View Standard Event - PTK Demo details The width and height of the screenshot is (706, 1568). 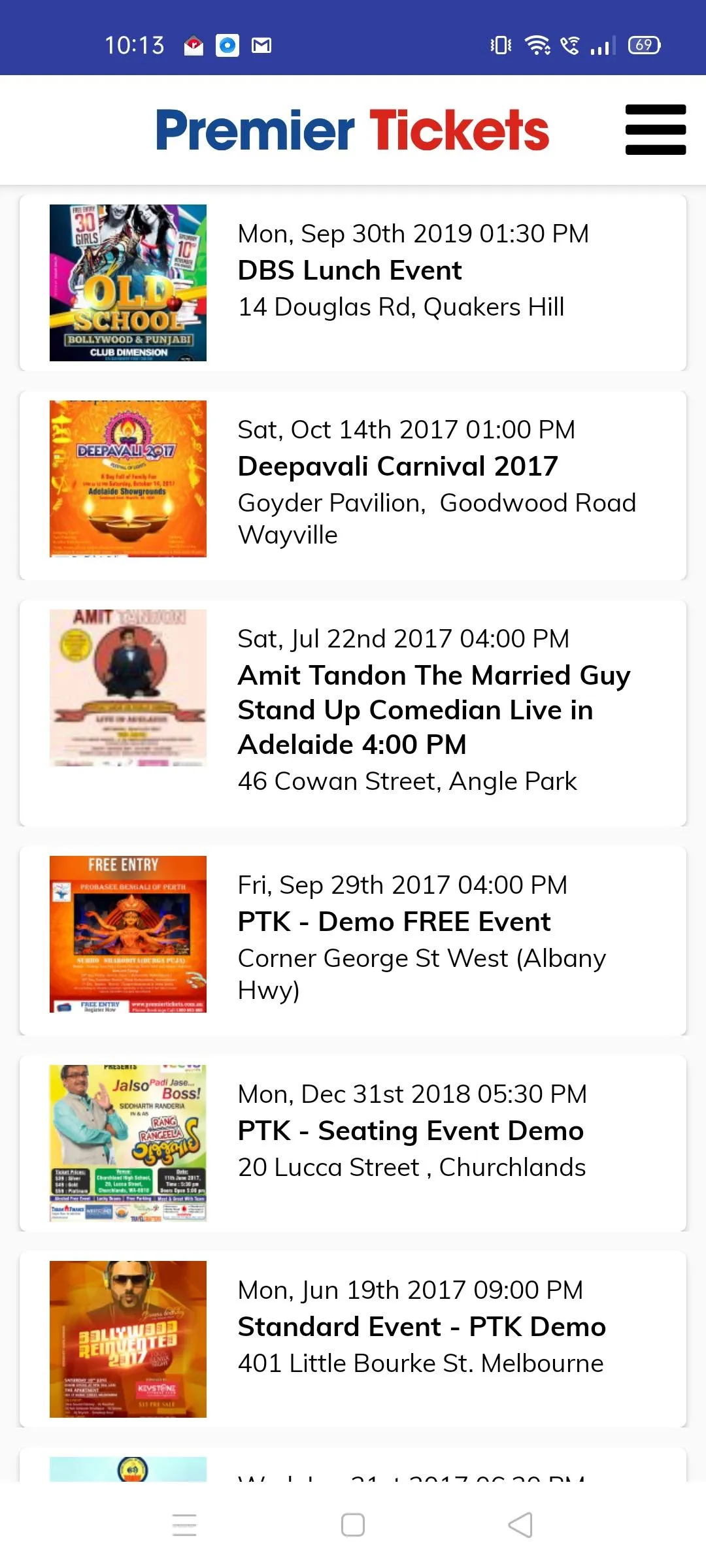pos(353,1339)
